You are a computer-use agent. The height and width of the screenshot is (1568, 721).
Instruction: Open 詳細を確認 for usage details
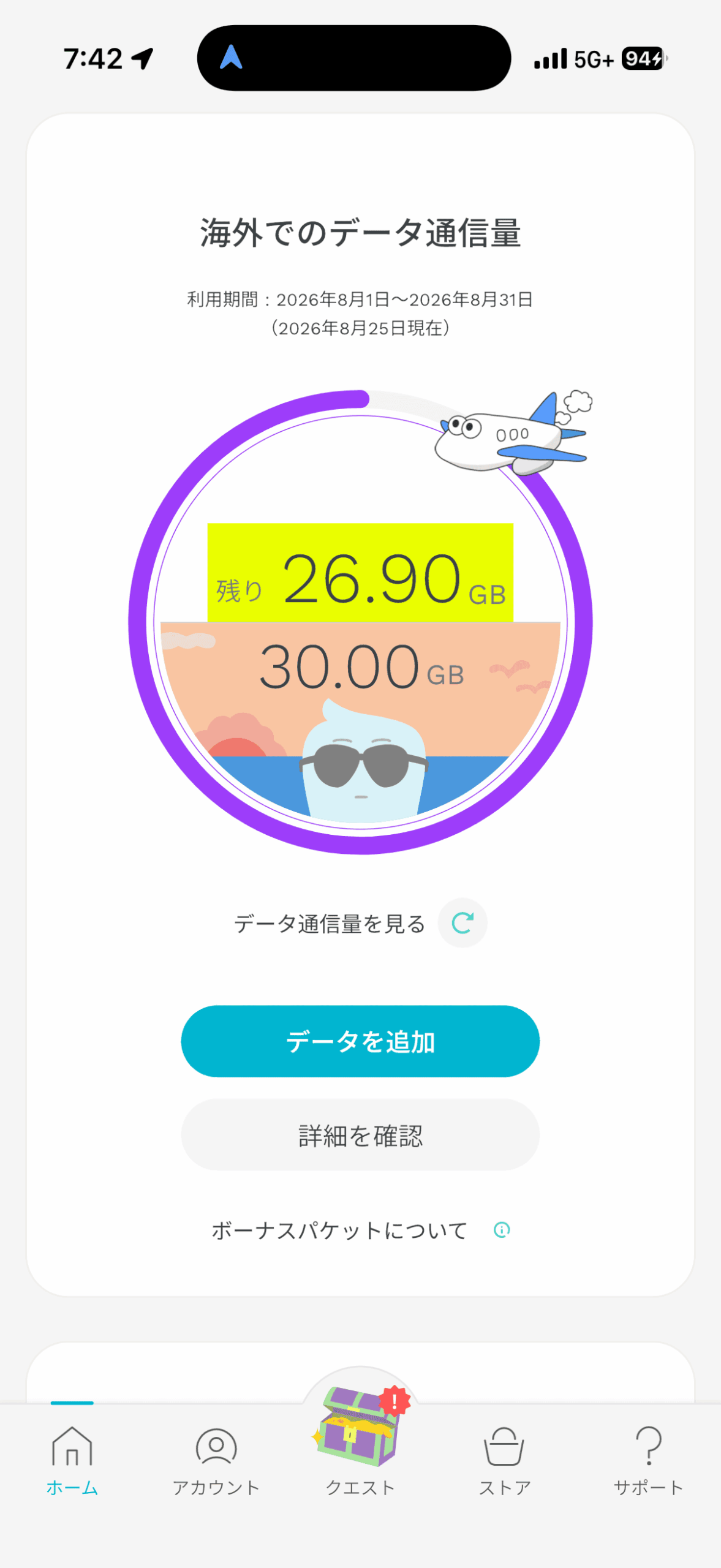tap(360, 1134)
